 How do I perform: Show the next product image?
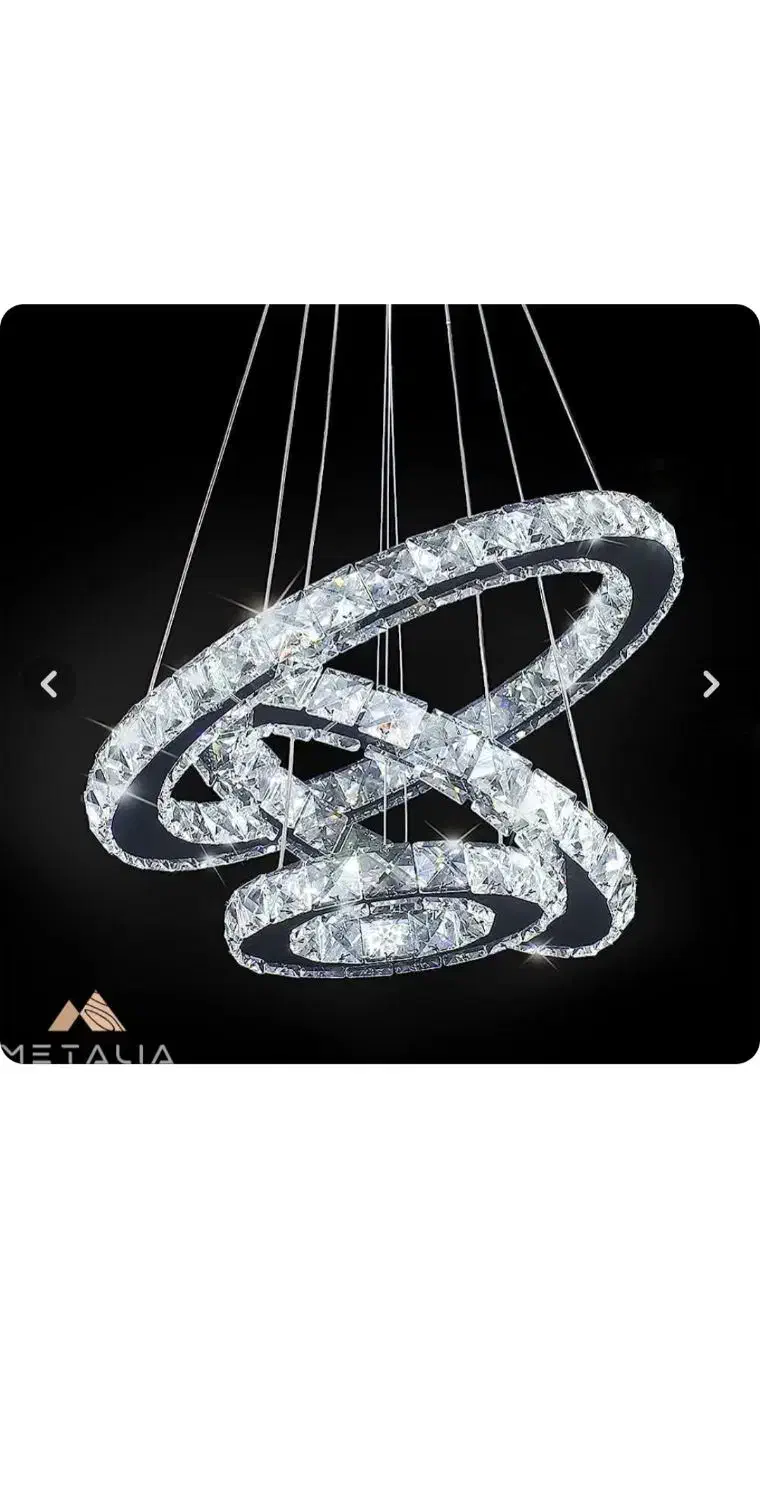710,684
